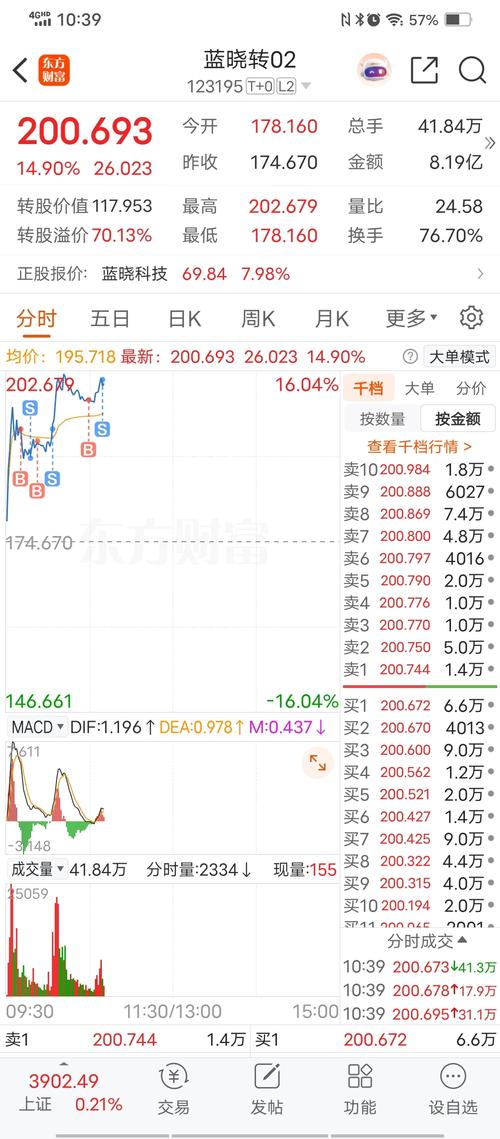Open chart settings gear icon
Image resolution: width=500 pixels, height=1139 pixels.
click(x=472, y=317)
